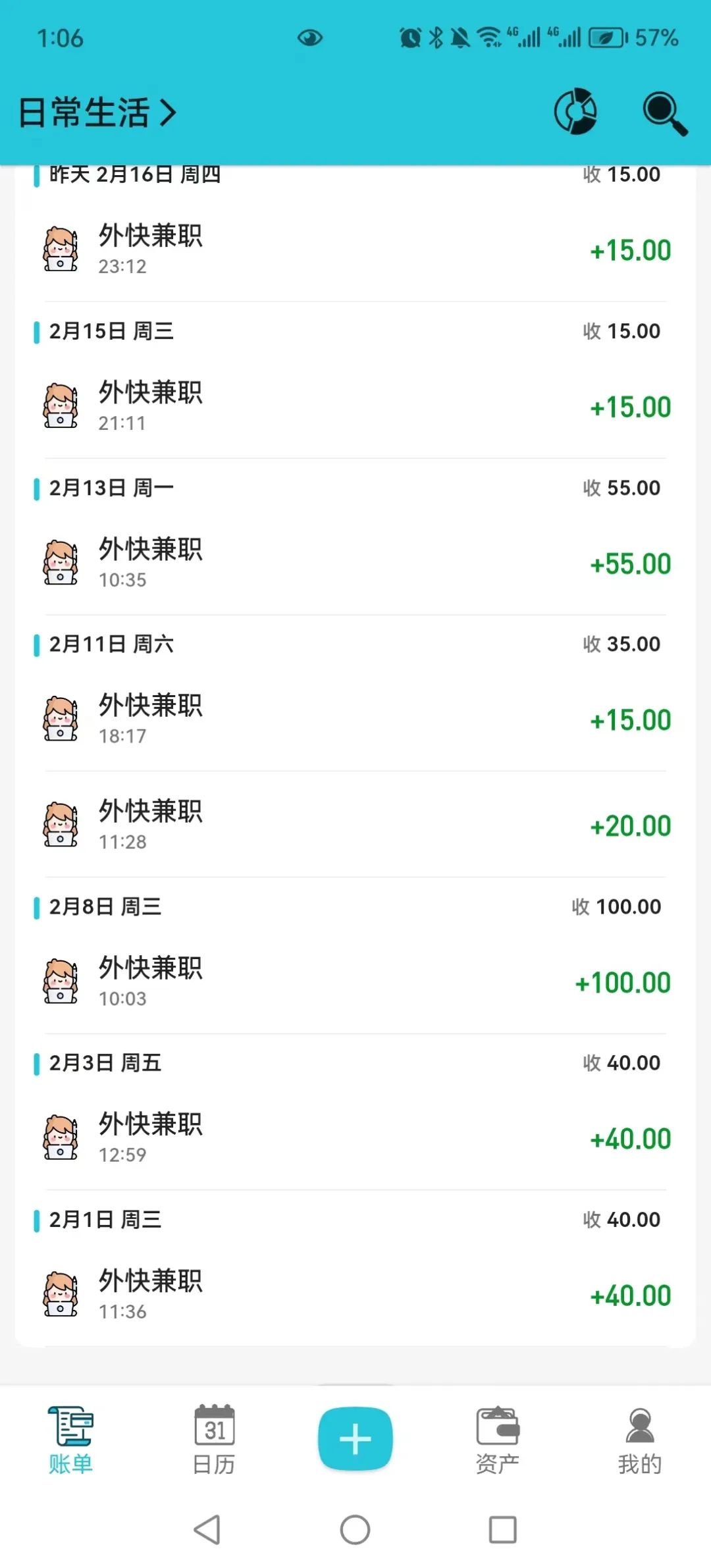Toggle the eye visibility icon in the status bar
Image resolution: width=711 pixels, height=1568 pixels.
click(309, 38)
